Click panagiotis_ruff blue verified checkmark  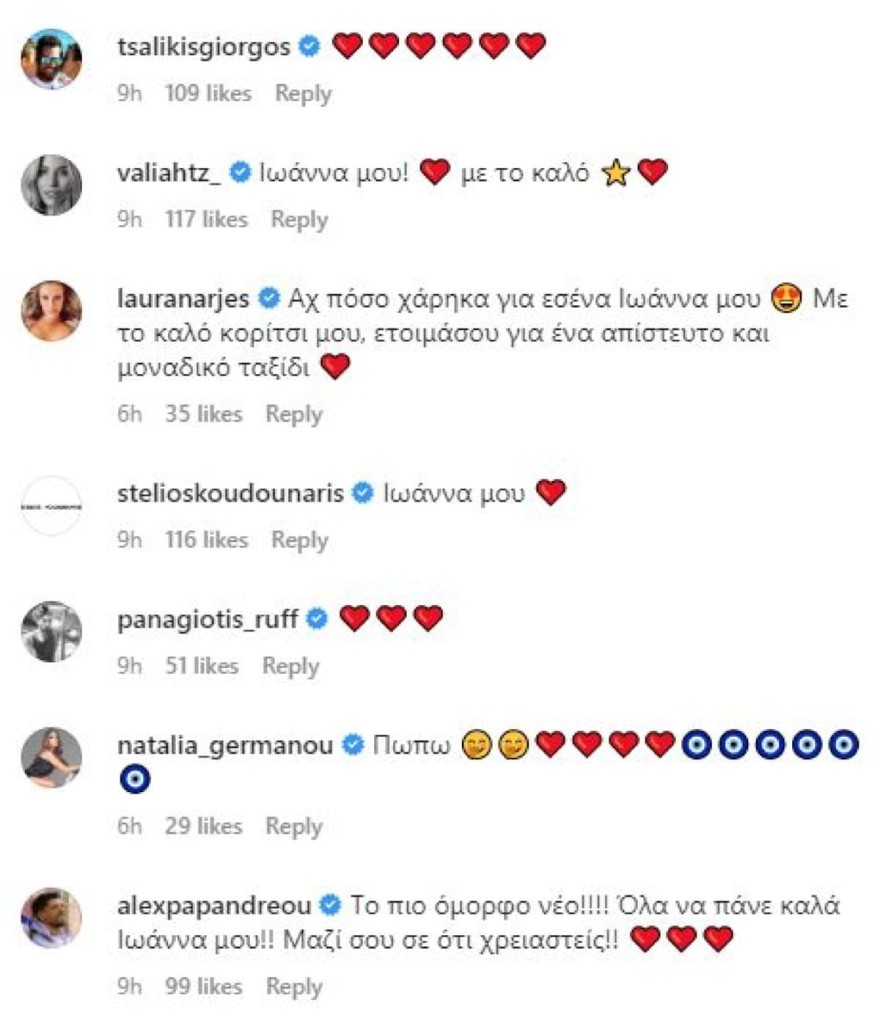[318, 618]
